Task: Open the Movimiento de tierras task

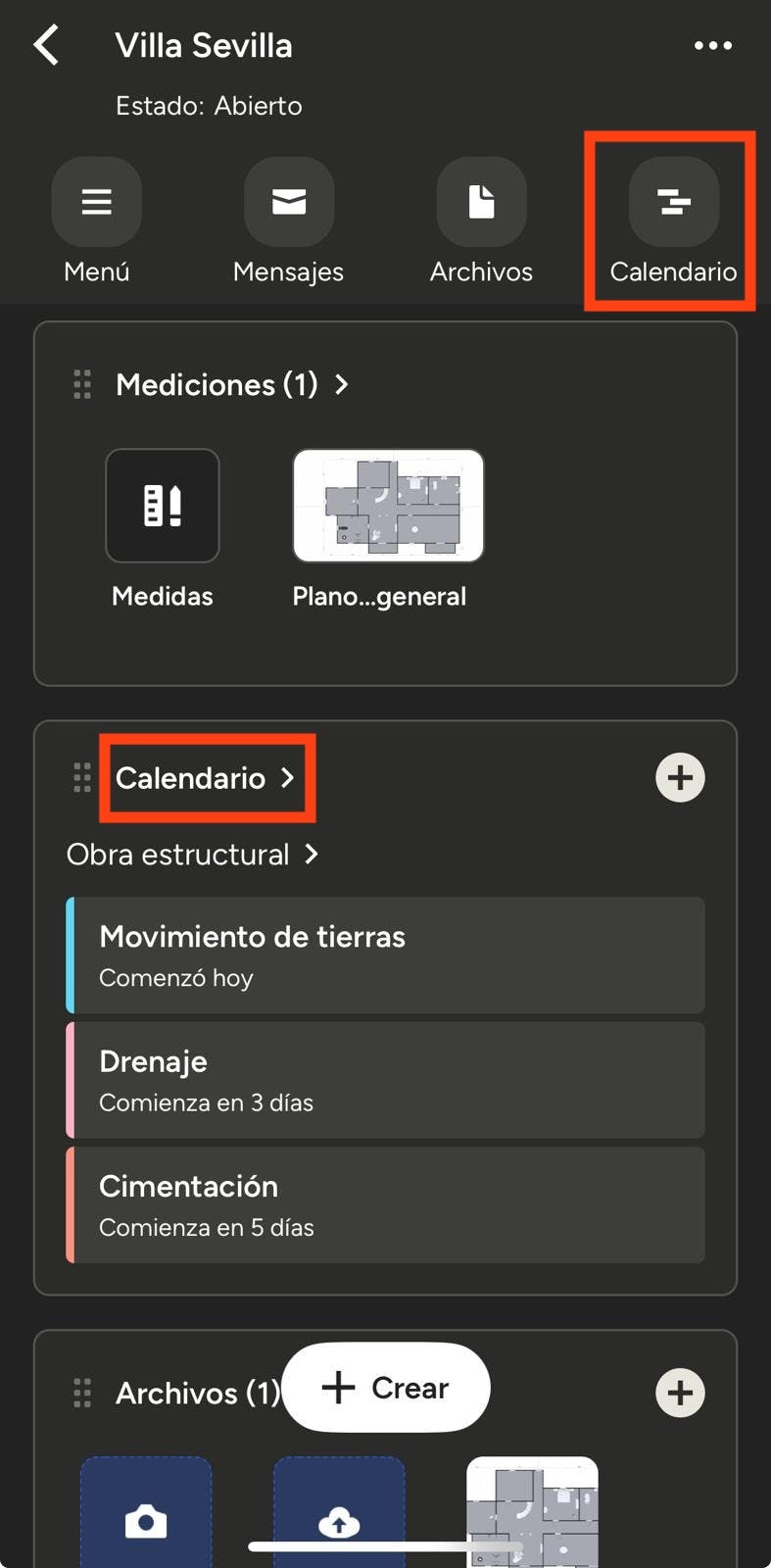Action: [386, 955]
